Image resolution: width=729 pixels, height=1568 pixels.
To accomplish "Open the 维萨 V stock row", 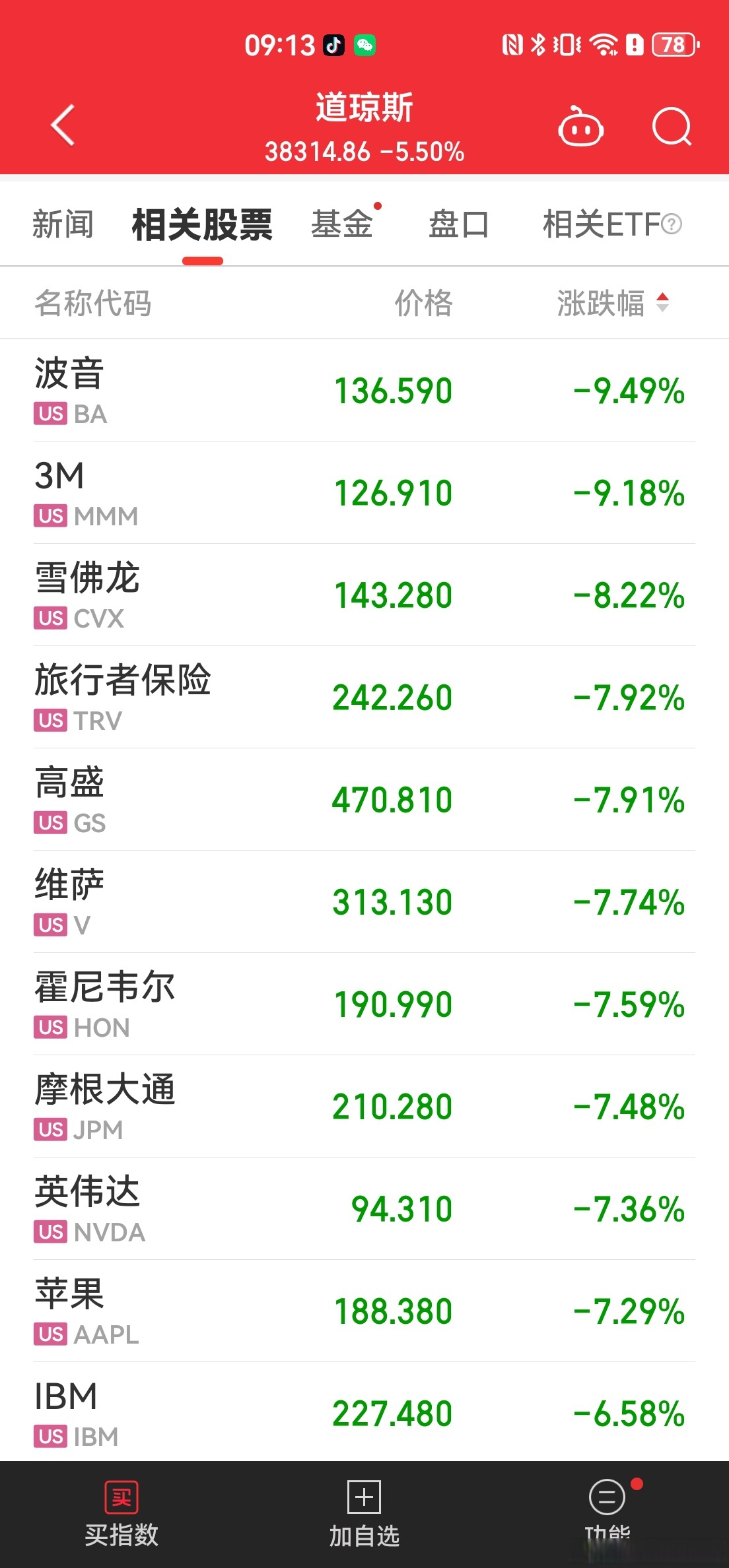I will click(x=363, y=902).
